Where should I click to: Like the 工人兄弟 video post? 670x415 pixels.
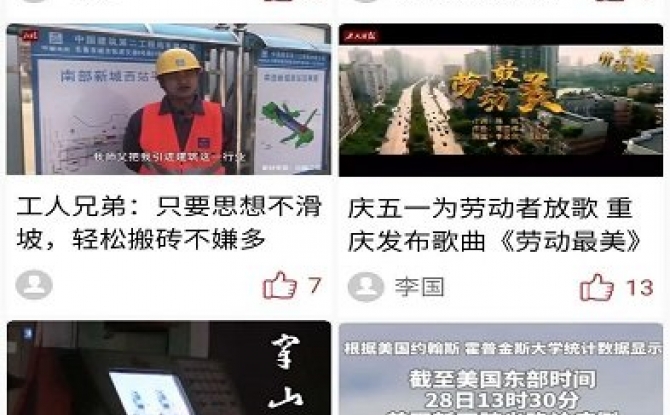pos(280,287)
